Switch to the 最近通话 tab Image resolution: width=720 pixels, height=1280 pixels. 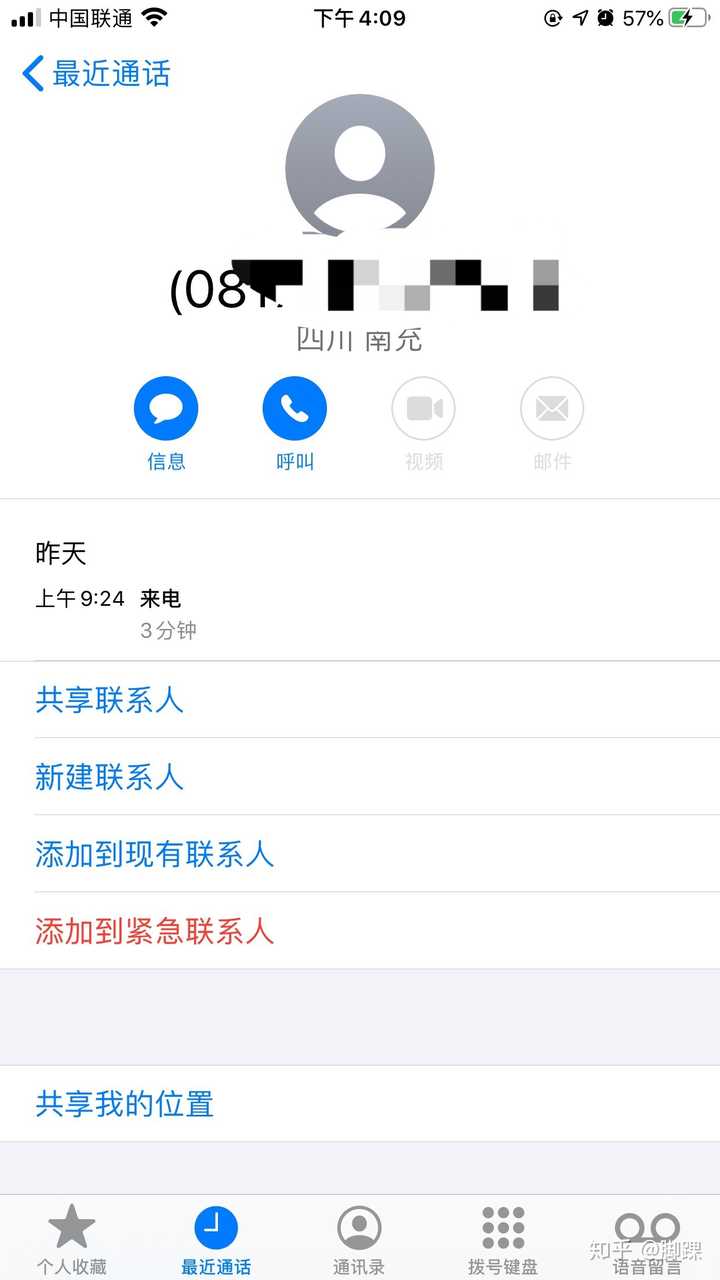click(216, 1238)
